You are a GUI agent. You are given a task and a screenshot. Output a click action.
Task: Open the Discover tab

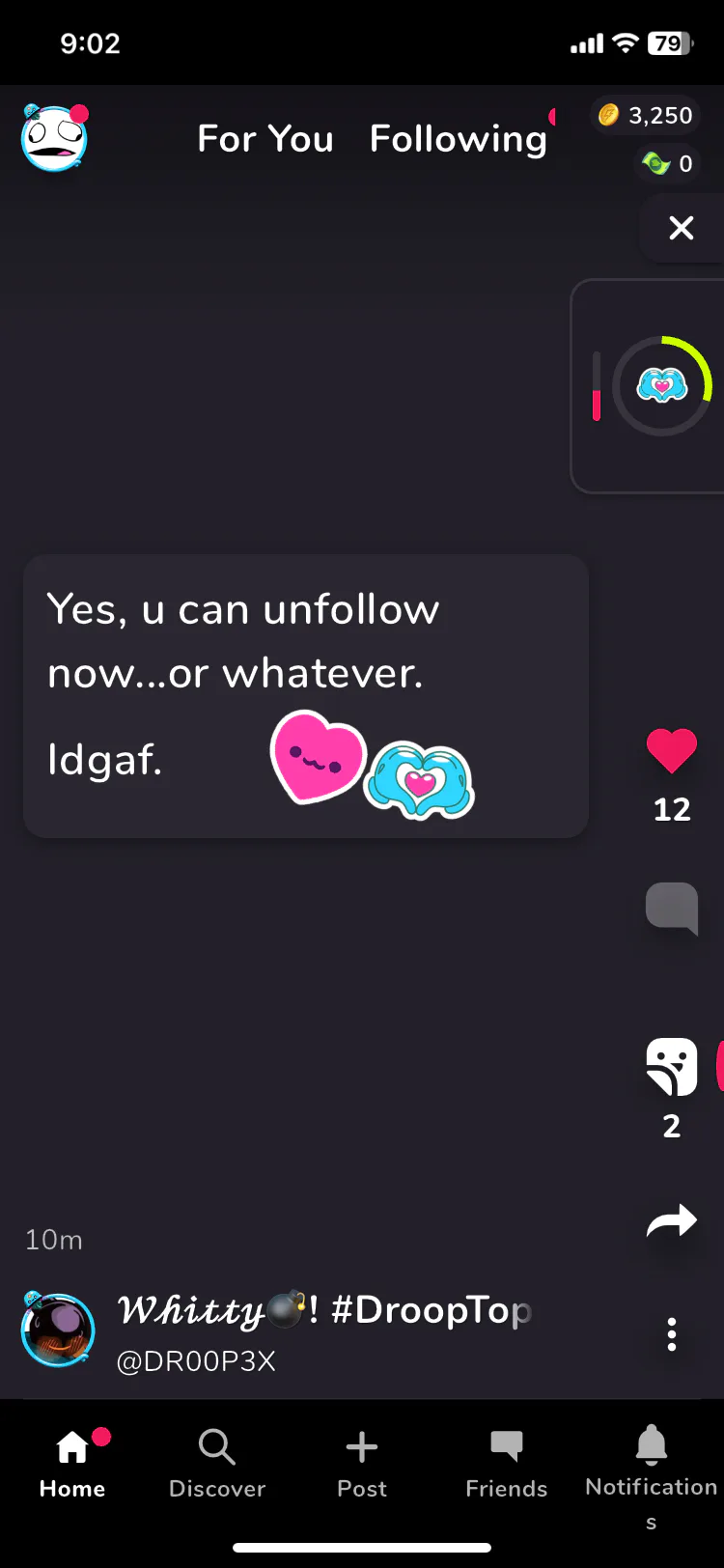[x=217, y=1463]
